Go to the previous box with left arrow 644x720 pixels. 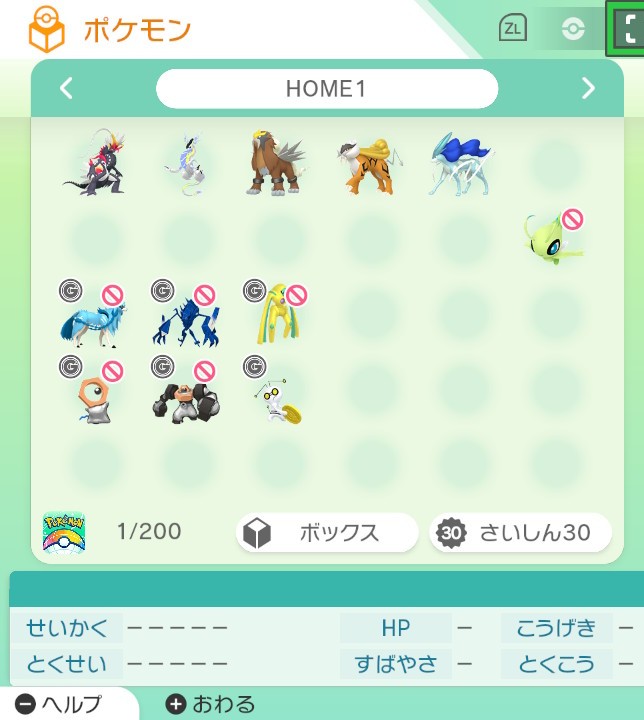pos(67,89)
